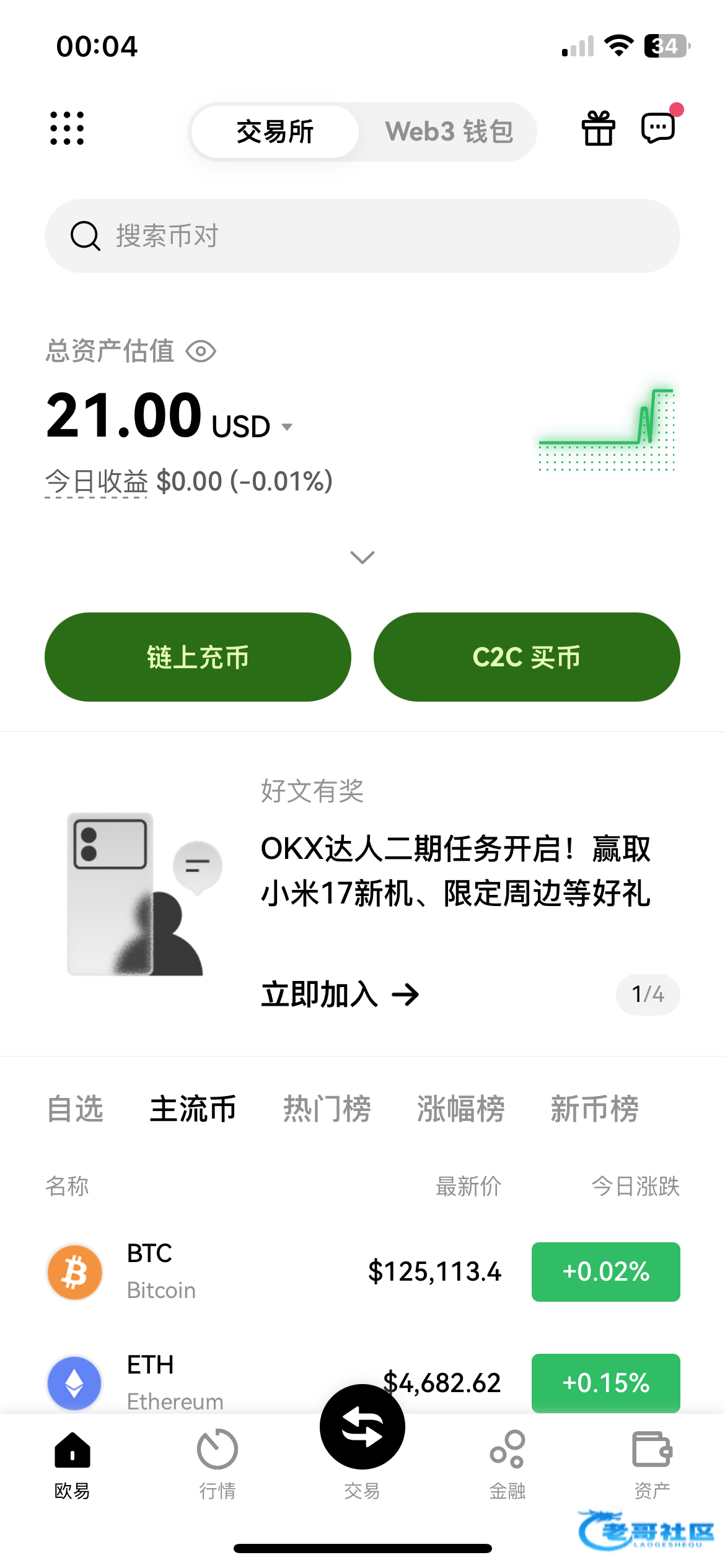Screen dimensions: 725x1568
Task: Switch to 新币榜 tab
Action: click(594, 1108)
